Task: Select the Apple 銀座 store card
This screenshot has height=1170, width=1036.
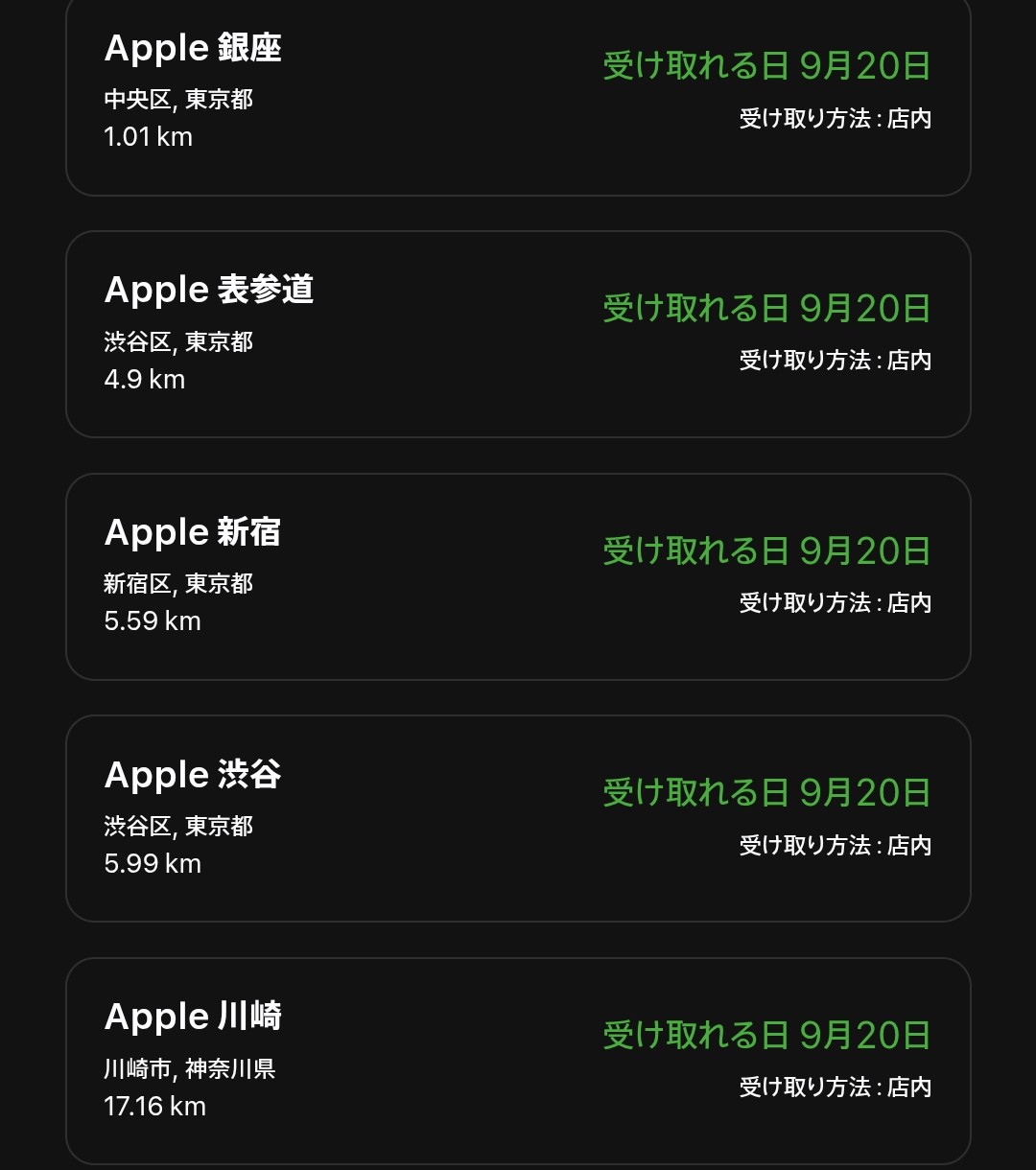Action: click(518, 92)
